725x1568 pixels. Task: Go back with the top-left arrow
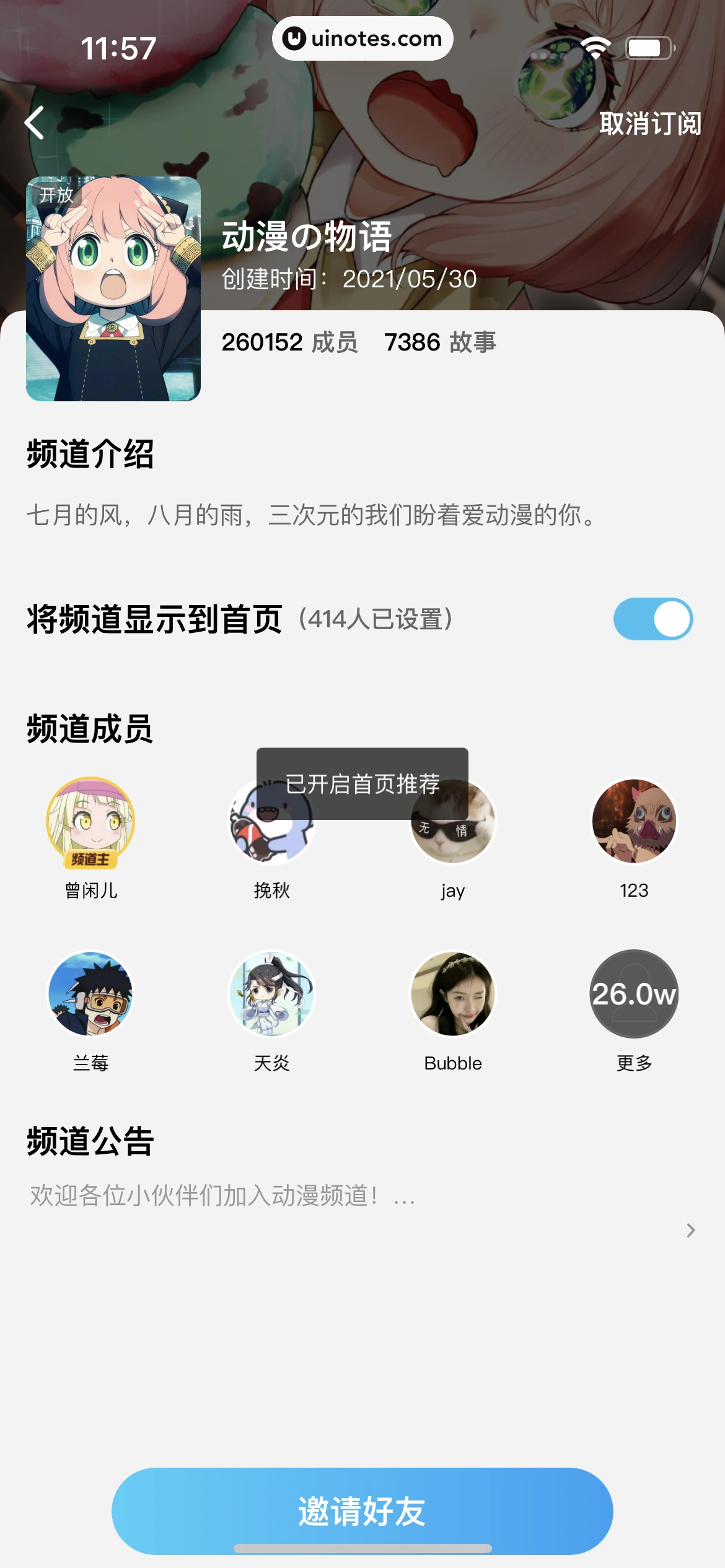point(34,123)
